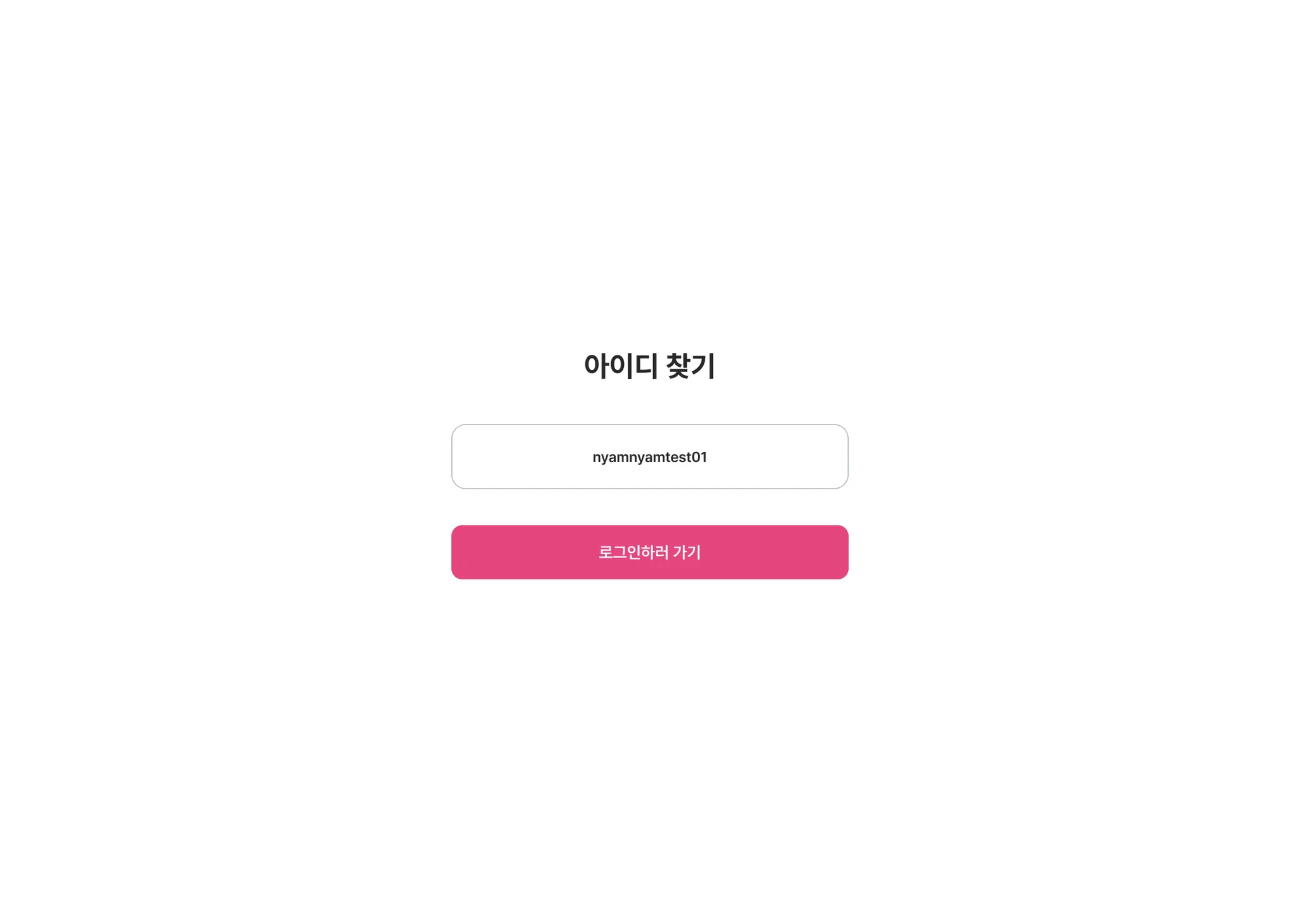The height and width of the screenshot is (924, 1300).
Task: Select the nyamnyamtest01 ID field
Action: click(x=649, y=457)
